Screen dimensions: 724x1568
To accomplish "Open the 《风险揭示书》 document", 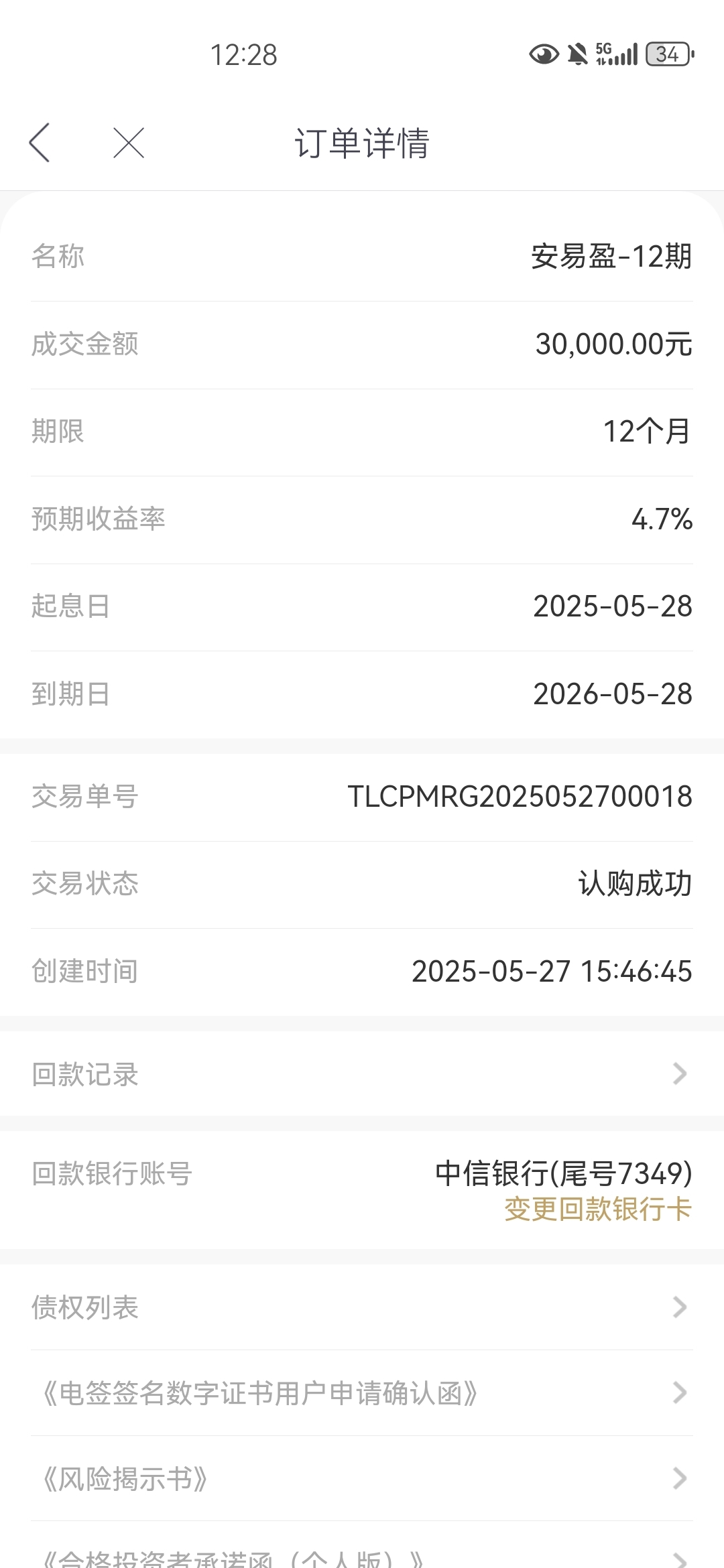I will point(362,1479).
